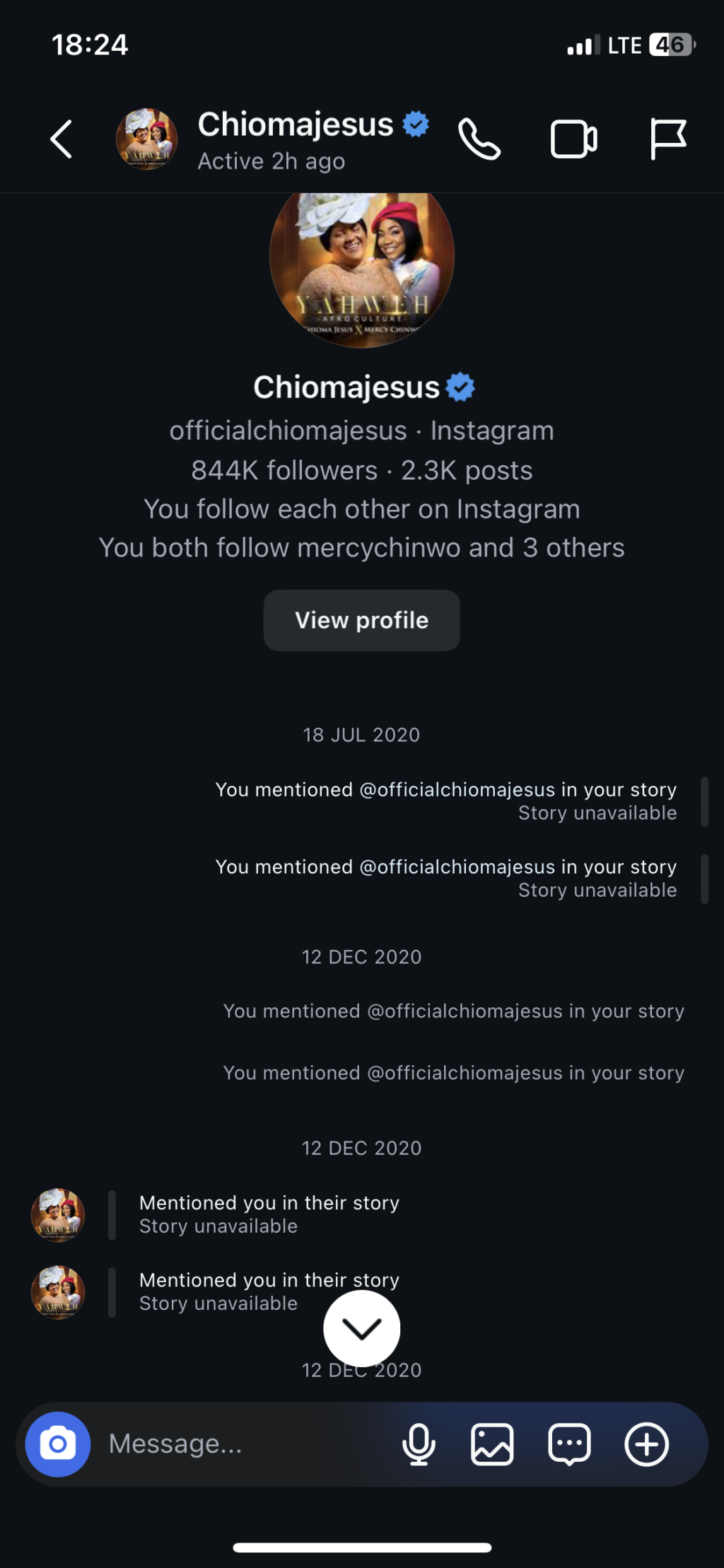
Task: Open more options with the plus icon
Action: (x=646, y=1444)
